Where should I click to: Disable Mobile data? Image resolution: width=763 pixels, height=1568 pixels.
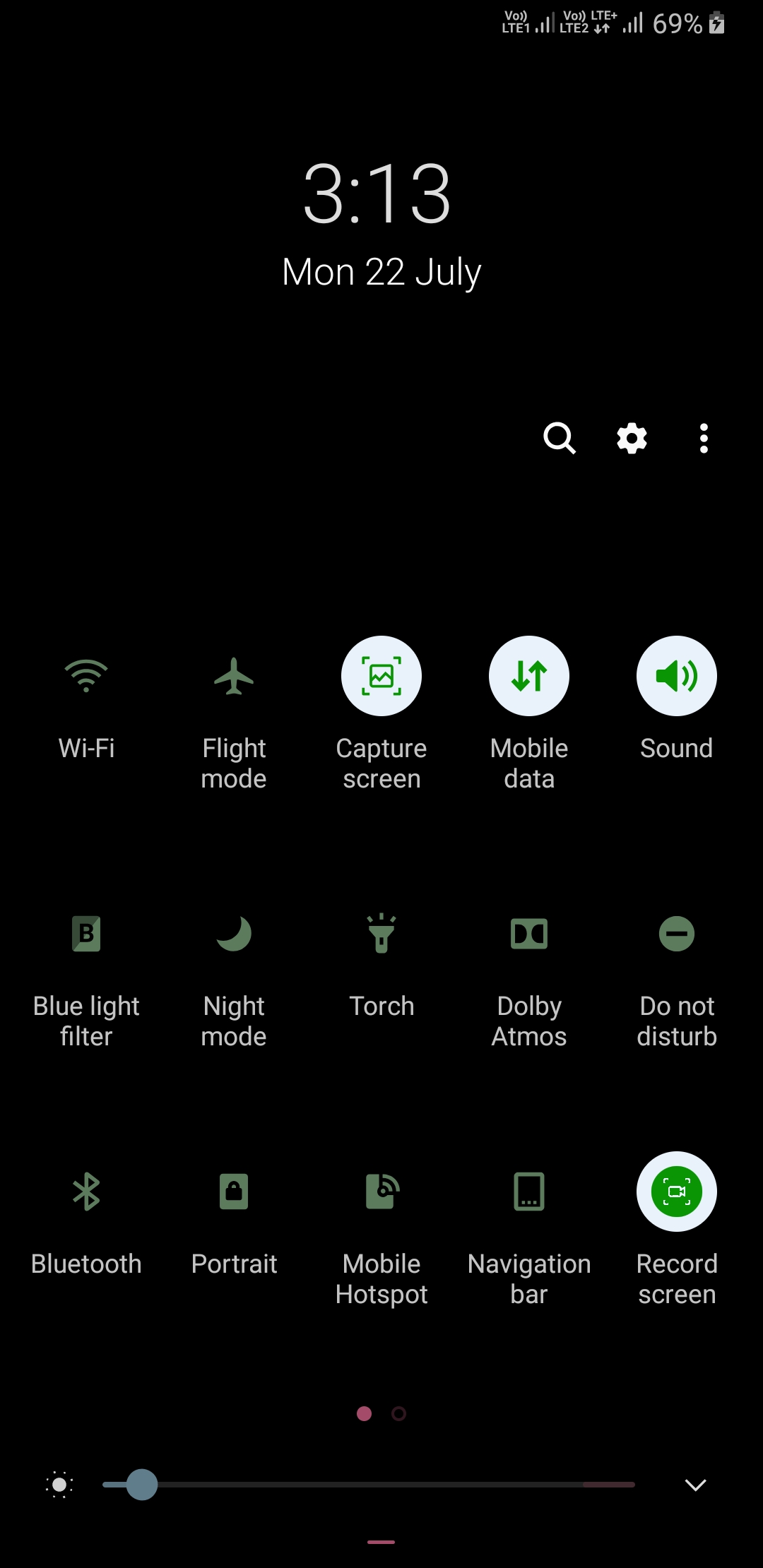pos(529,676)
